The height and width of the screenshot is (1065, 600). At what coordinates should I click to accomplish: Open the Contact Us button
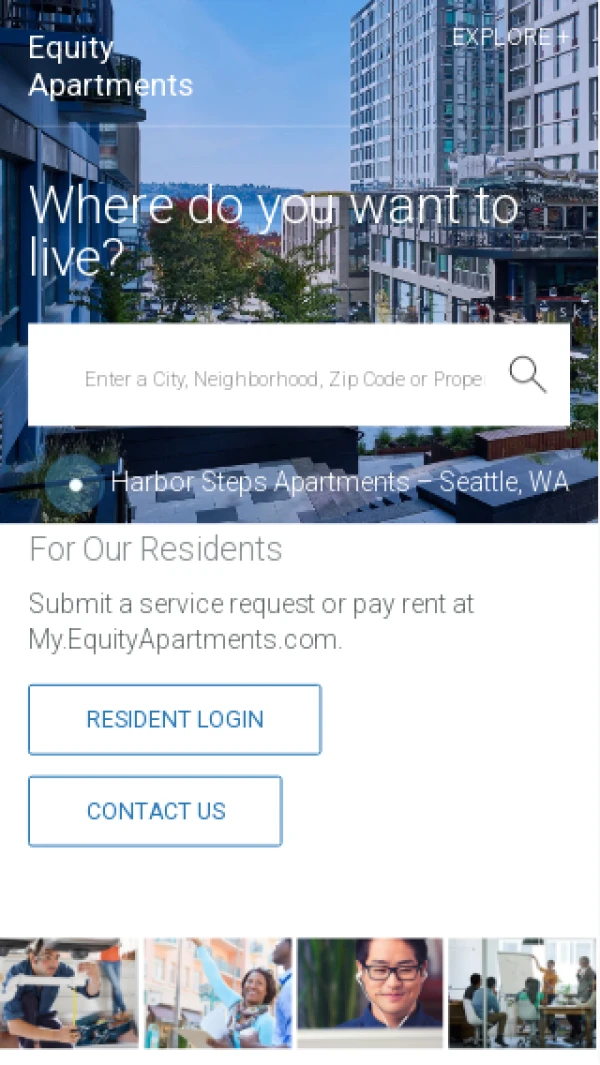[x=155, y=811]
